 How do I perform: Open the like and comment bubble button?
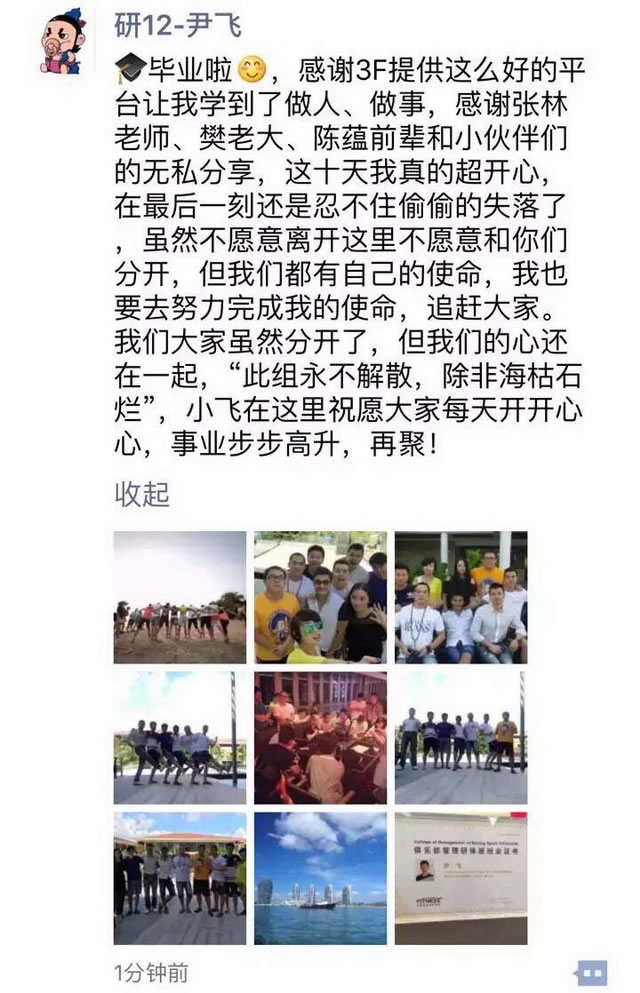point(590,971)
